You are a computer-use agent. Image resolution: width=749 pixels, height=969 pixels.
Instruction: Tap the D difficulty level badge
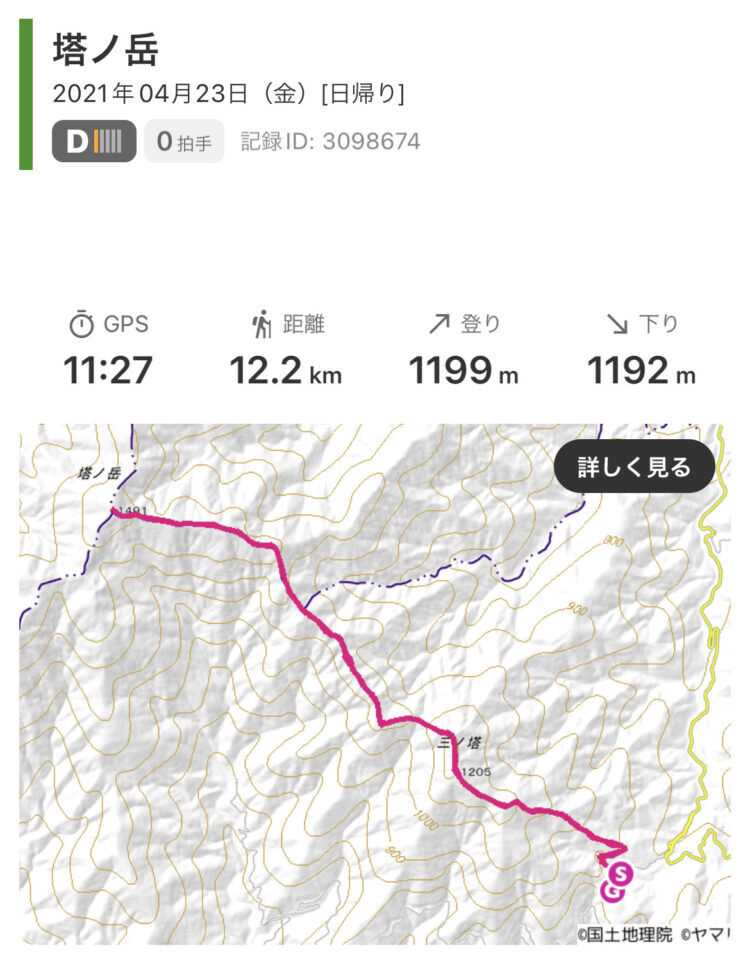(94, 142)
